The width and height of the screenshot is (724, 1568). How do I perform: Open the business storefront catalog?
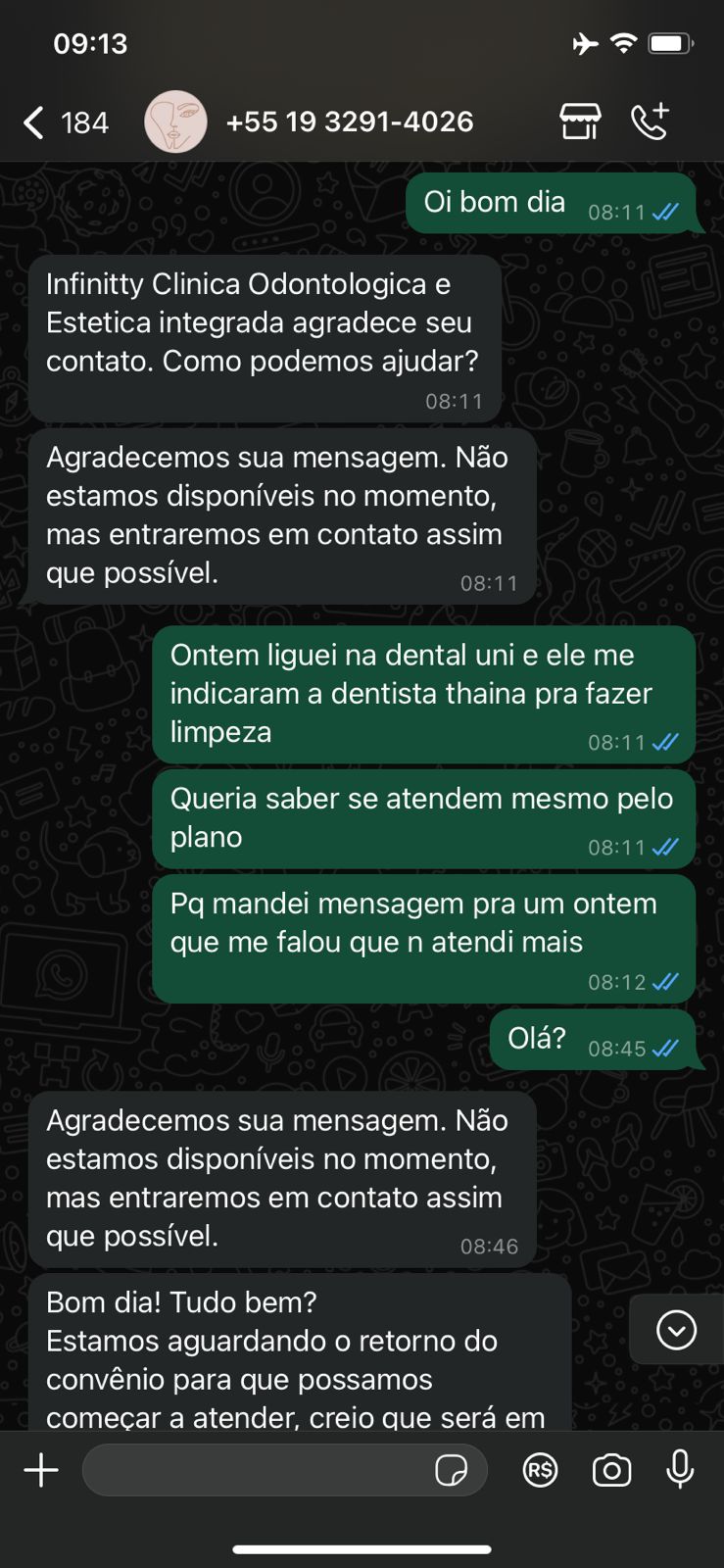(580, 122)
